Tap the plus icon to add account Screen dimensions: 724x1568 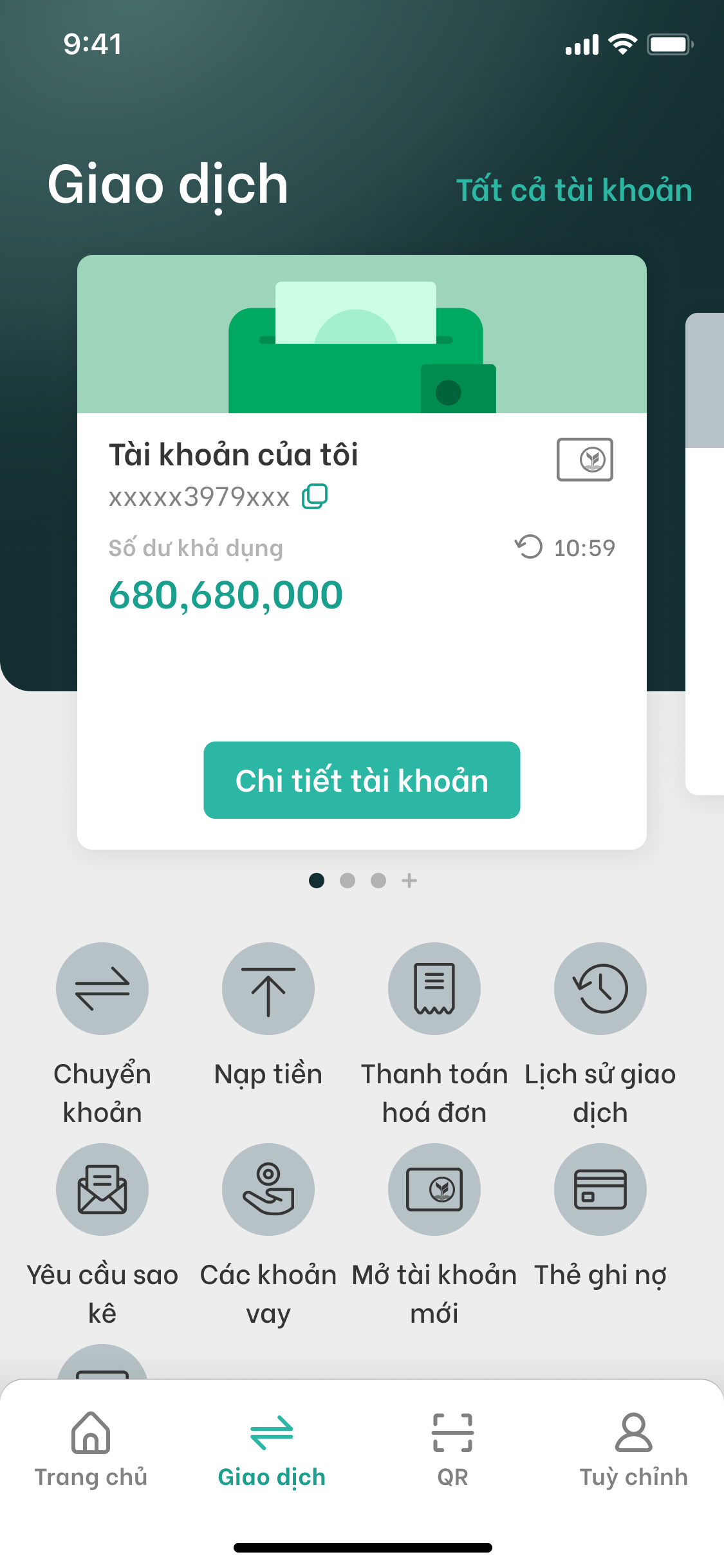[x=409, y=881]
